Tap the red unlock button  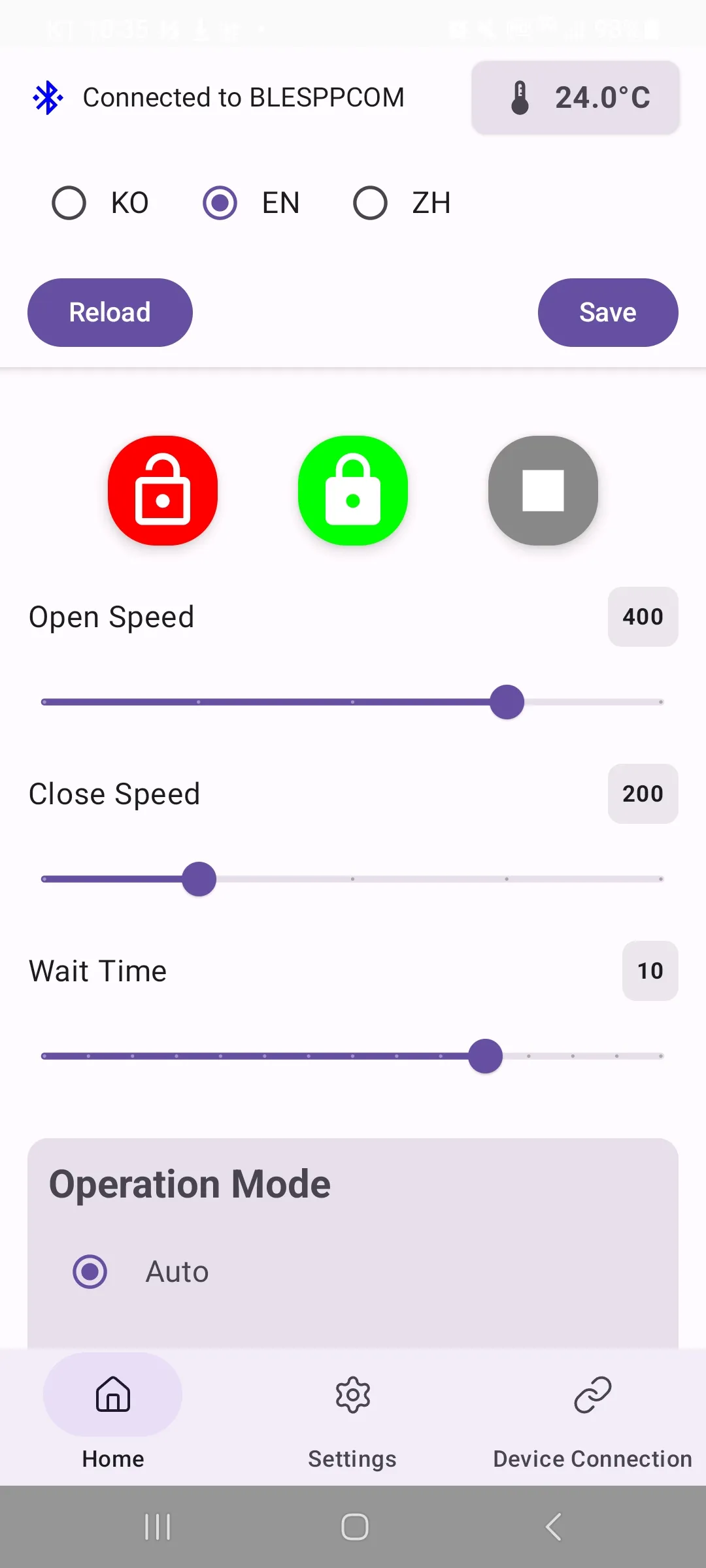(163, 491)
